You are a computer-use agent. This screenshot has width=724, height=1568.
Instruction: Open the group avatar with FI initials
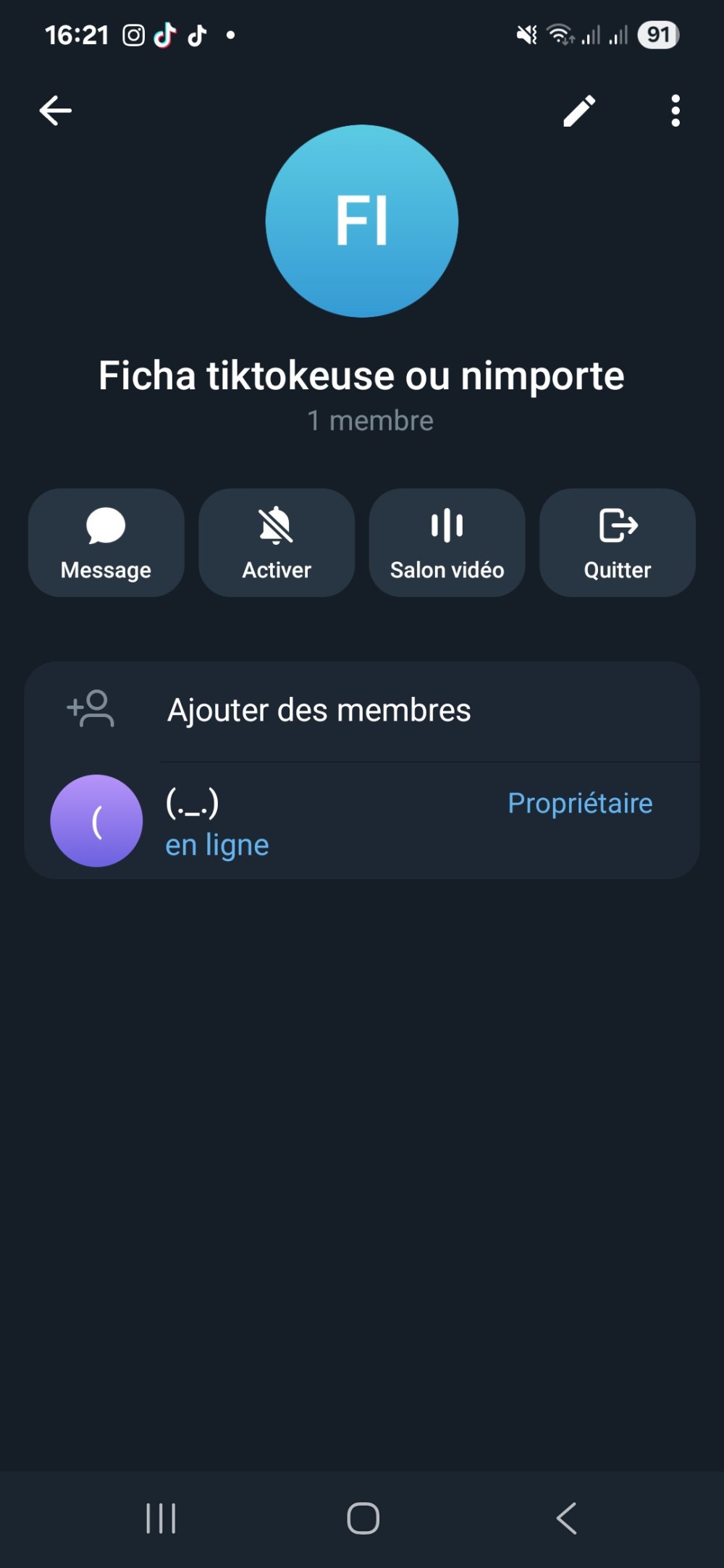pos(362,221)
